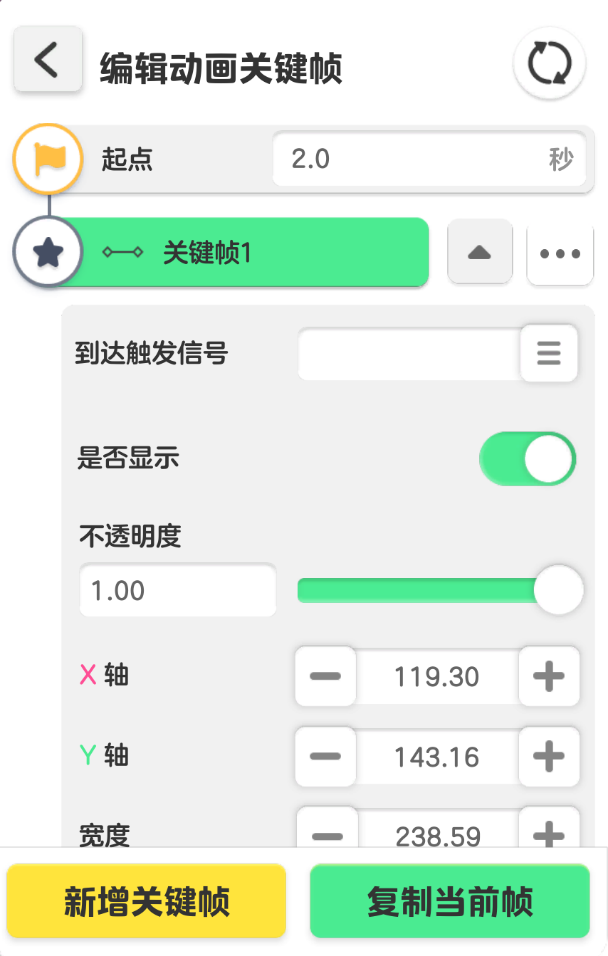Screen dimensions: 608x956
Task: Increase the X 轴 value
Action: click(x=549, y=677)
